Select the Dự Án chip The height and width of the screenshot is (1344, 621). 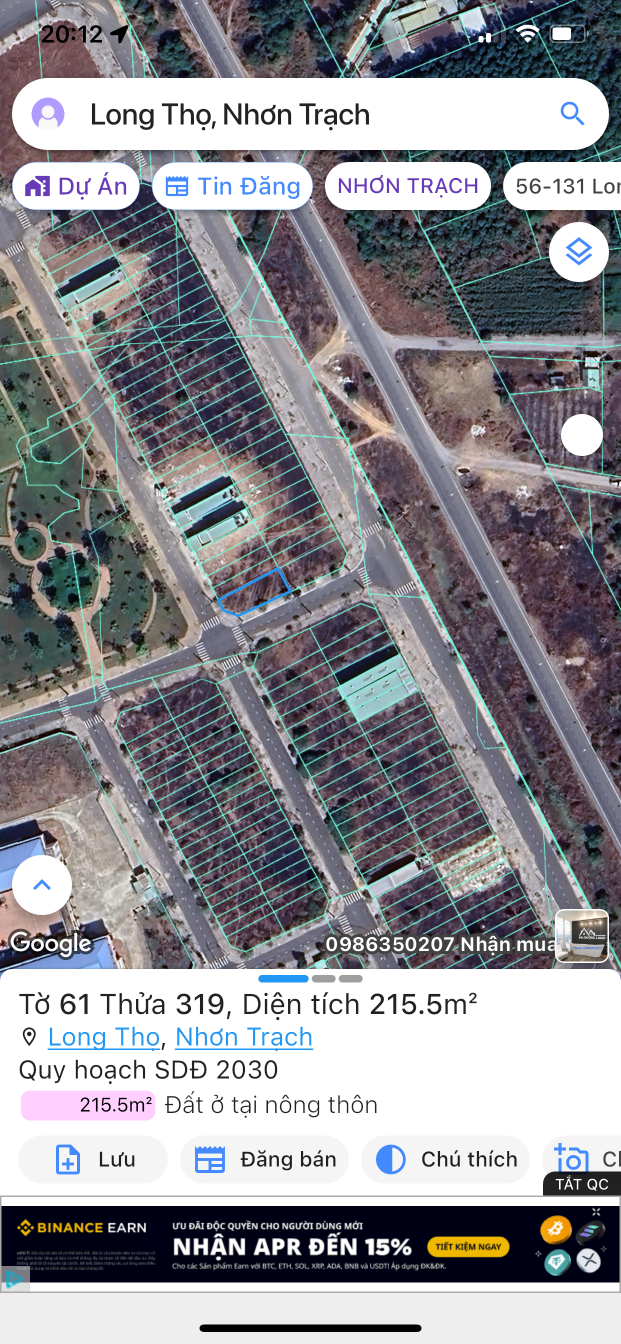coord(76,186)
